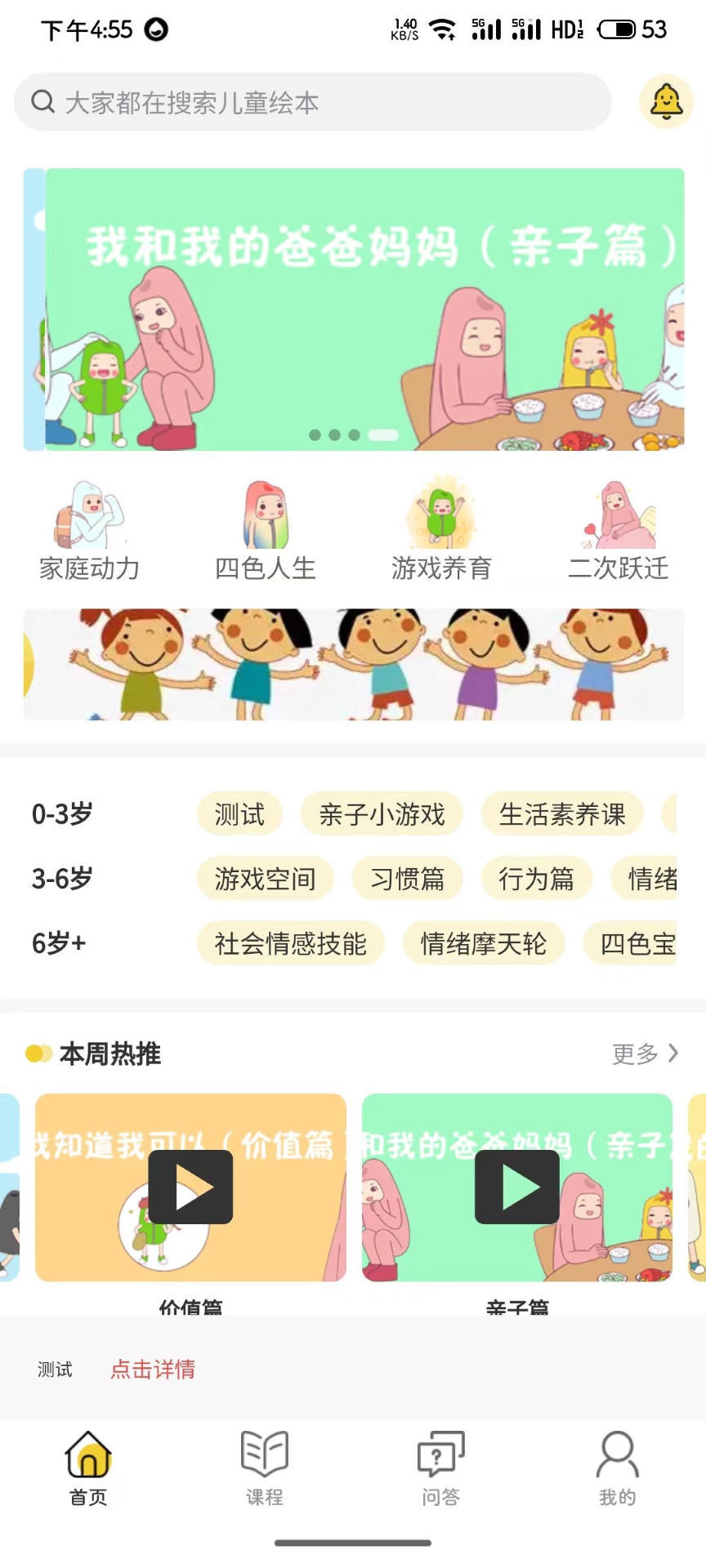Select 社会情感技能 under 6岁+
The image size is (706, 1568).
pos(291,943)
